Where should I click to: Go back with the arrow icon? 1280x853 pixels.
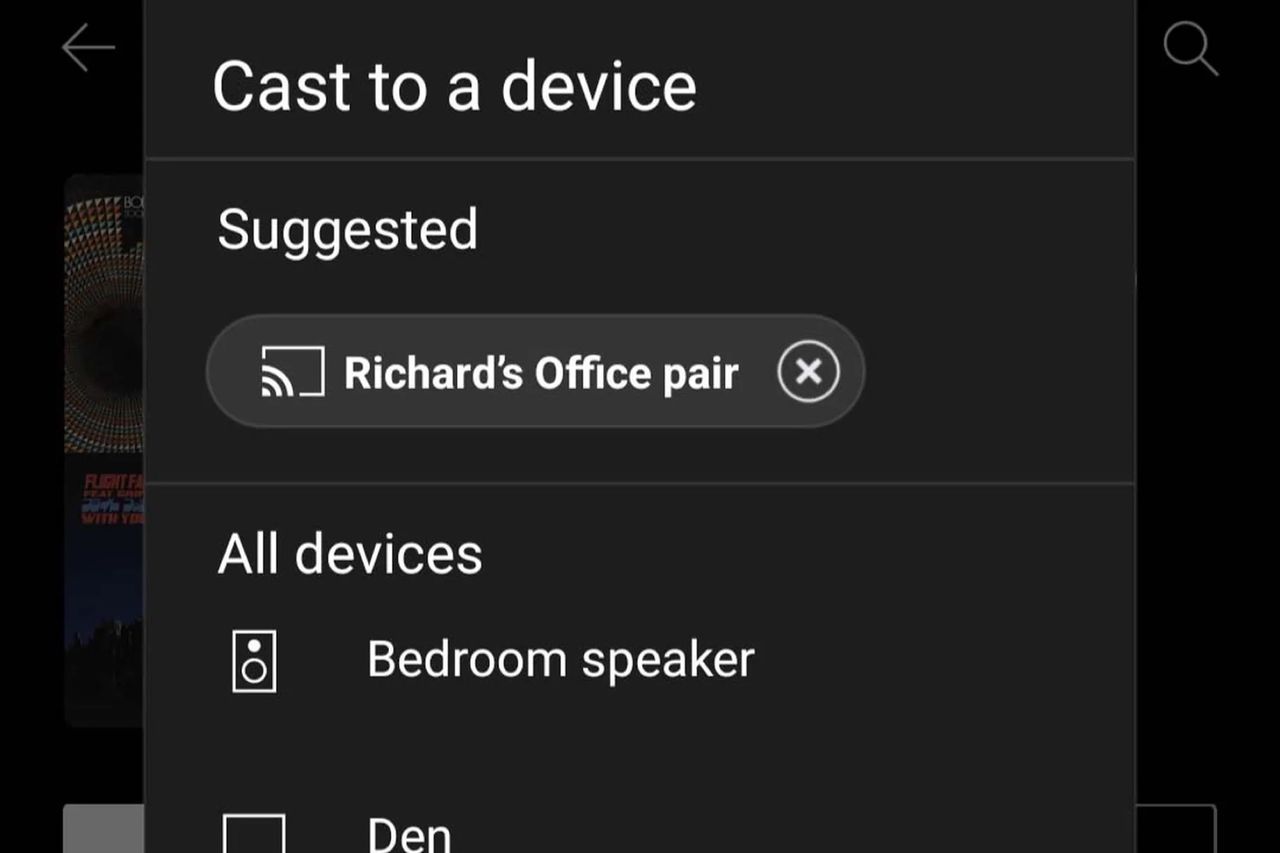pos(88,48)
